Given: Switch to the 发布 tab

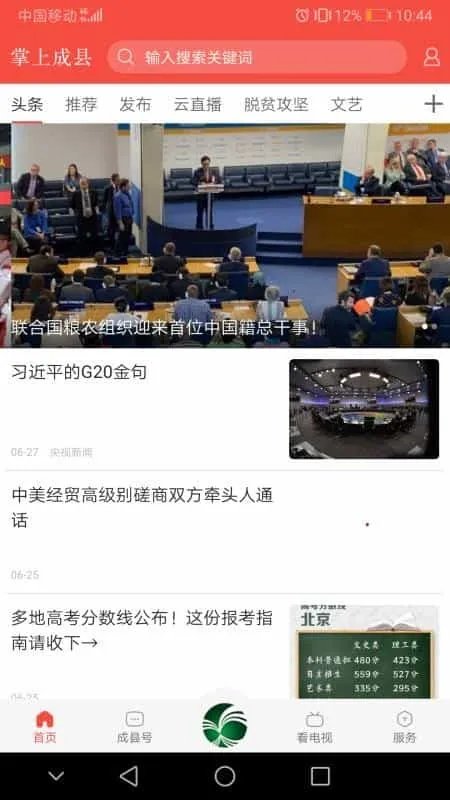Looking at the screenshot, I should [135, 105].
